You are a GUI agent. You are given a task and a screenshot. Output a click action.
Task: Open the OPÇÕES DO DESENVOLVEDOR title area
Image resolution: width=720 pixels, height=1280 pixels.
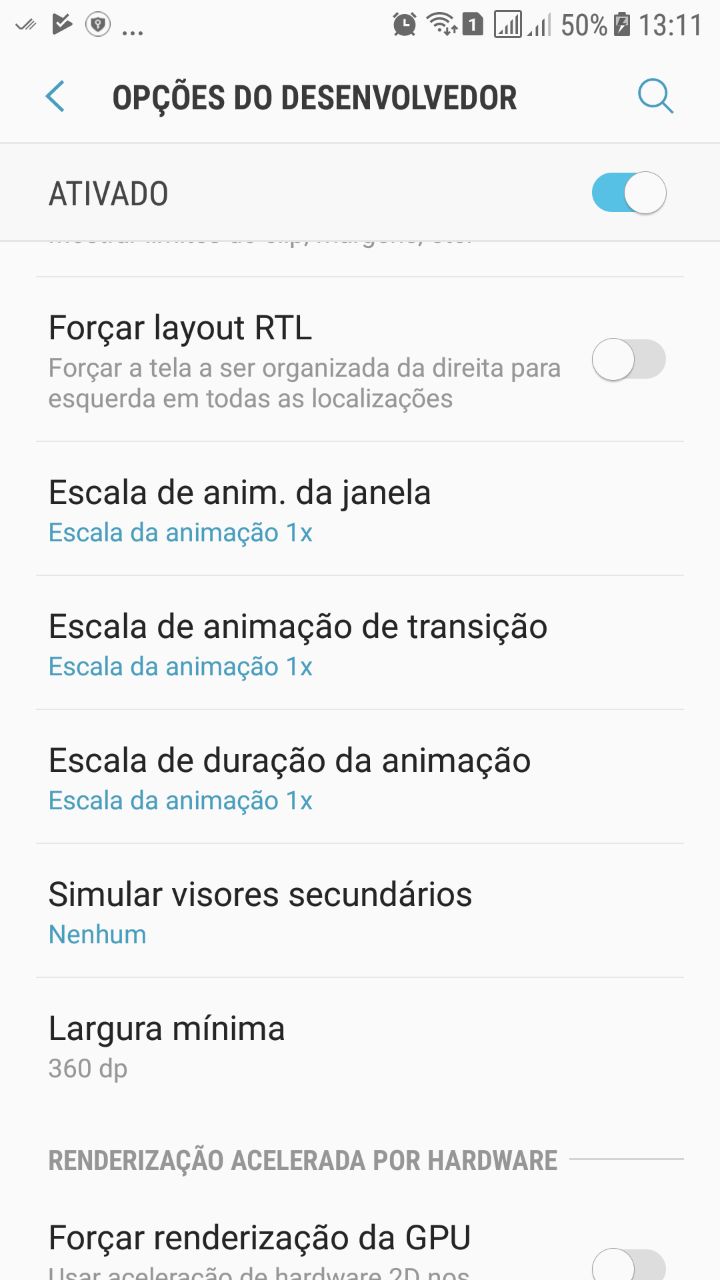point(315,96)
